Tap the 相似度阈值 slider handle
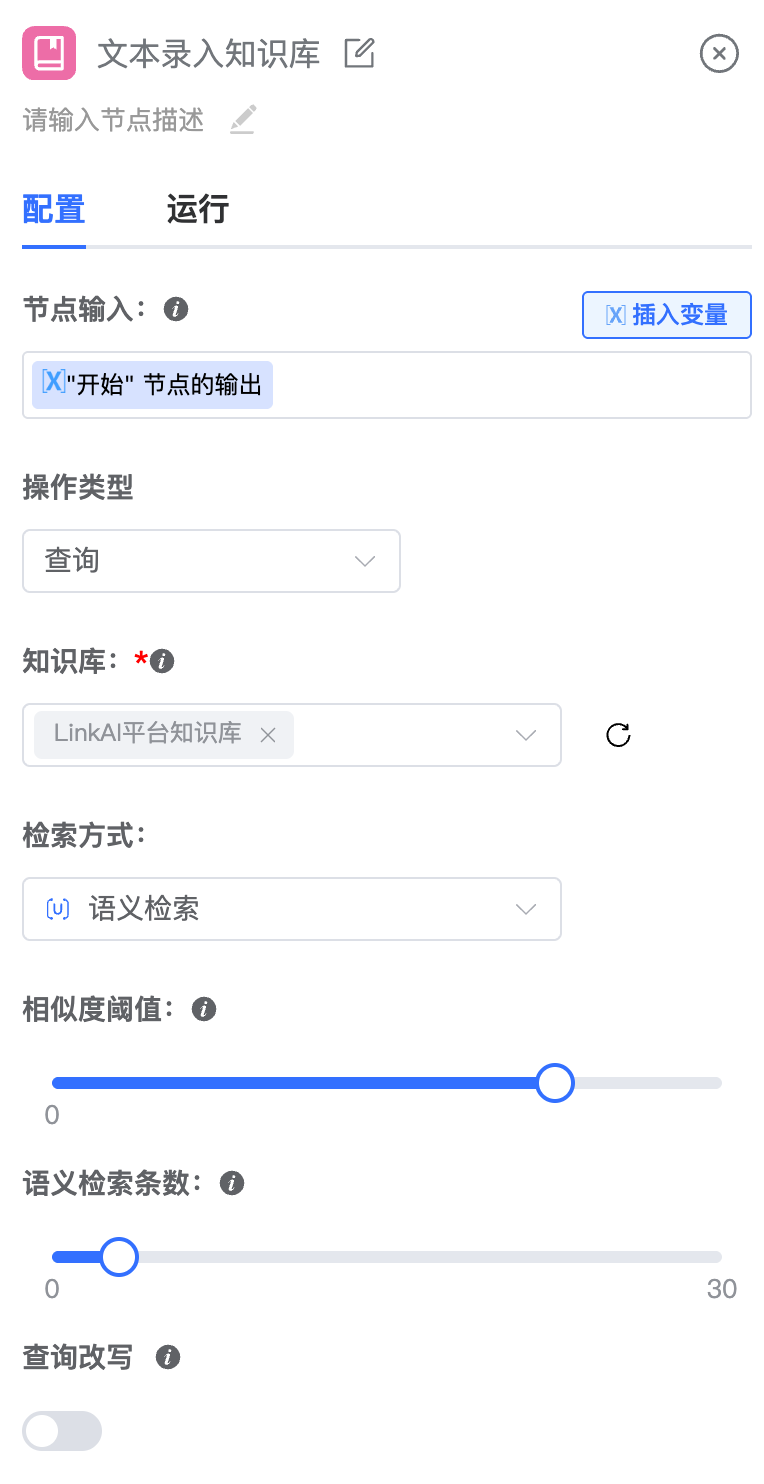 555,1083
